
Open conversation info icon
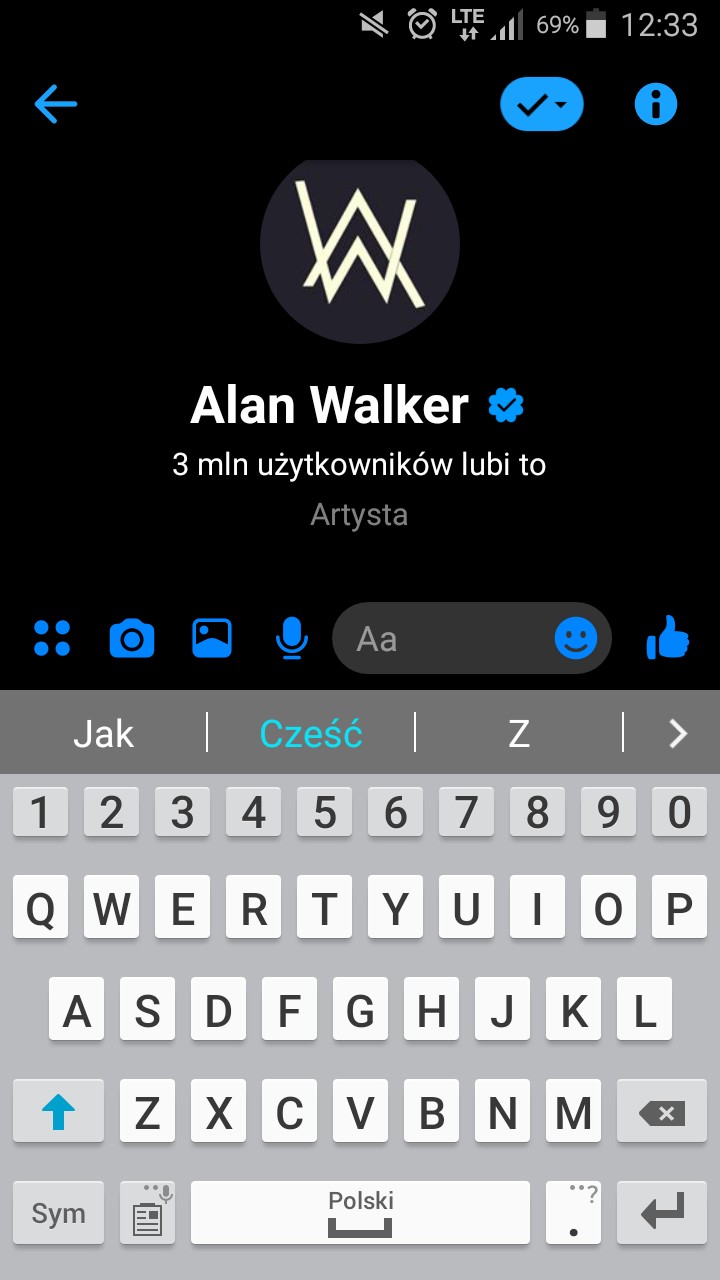656,104
